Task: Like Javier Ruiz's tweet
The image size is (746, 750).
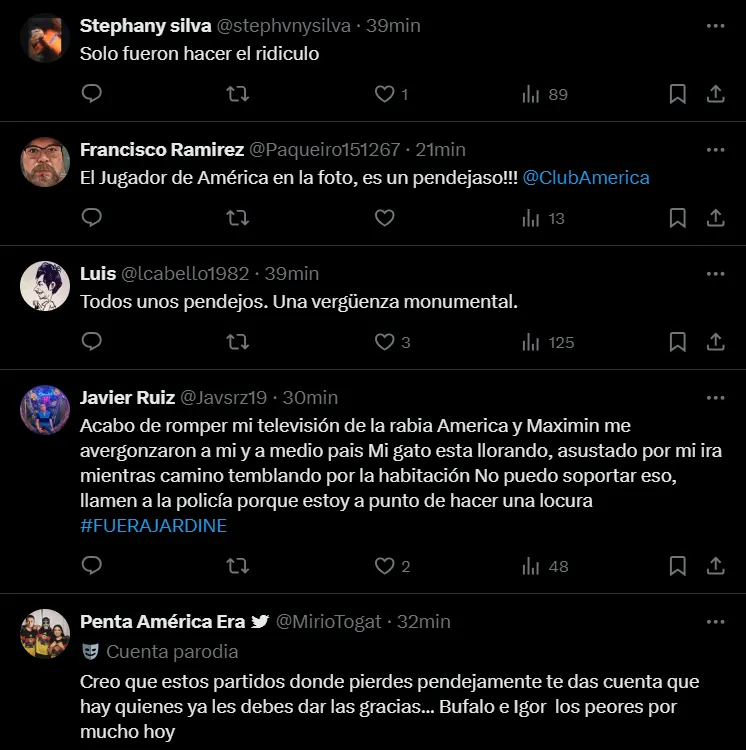Action: tap(385, 566)
